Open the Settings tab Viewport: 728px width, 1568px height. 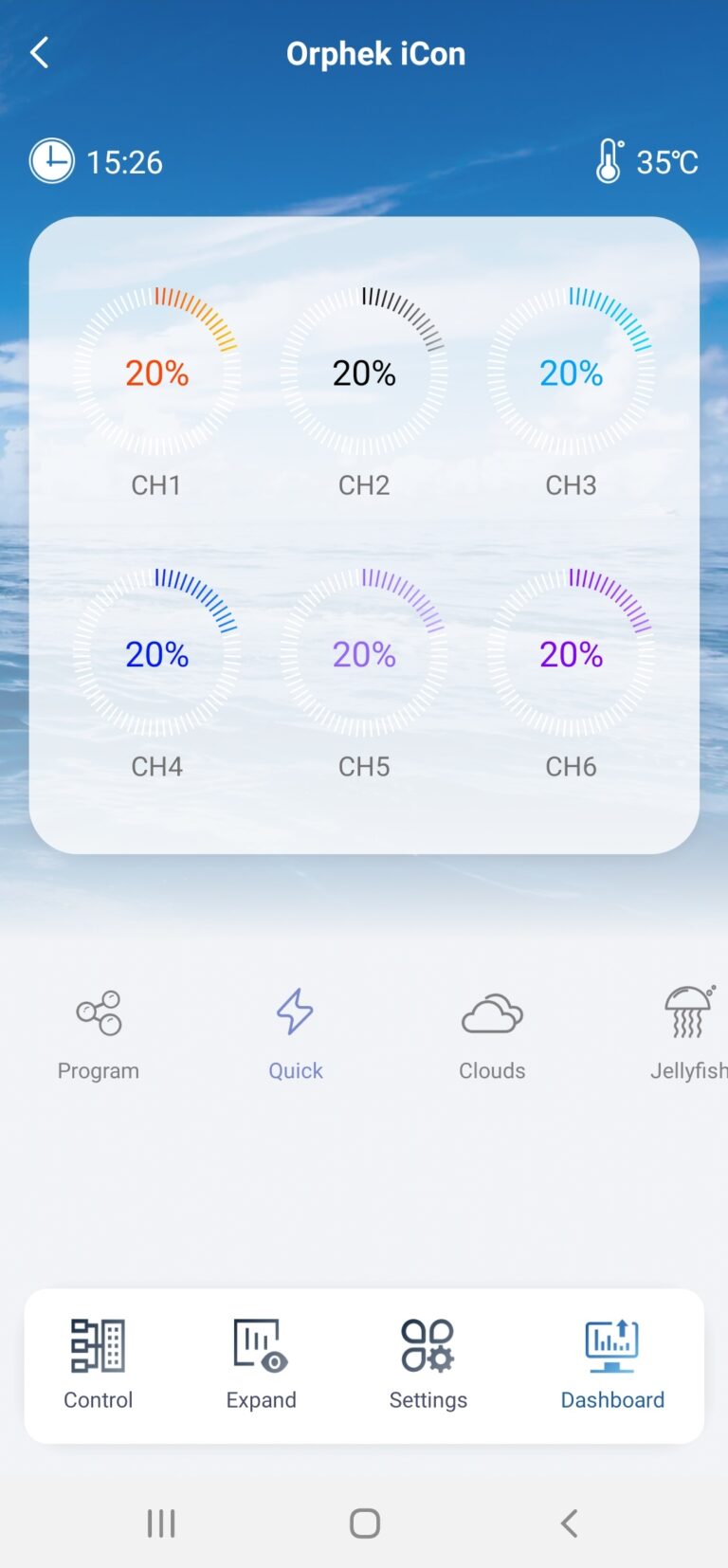(x=428, y=1364)
